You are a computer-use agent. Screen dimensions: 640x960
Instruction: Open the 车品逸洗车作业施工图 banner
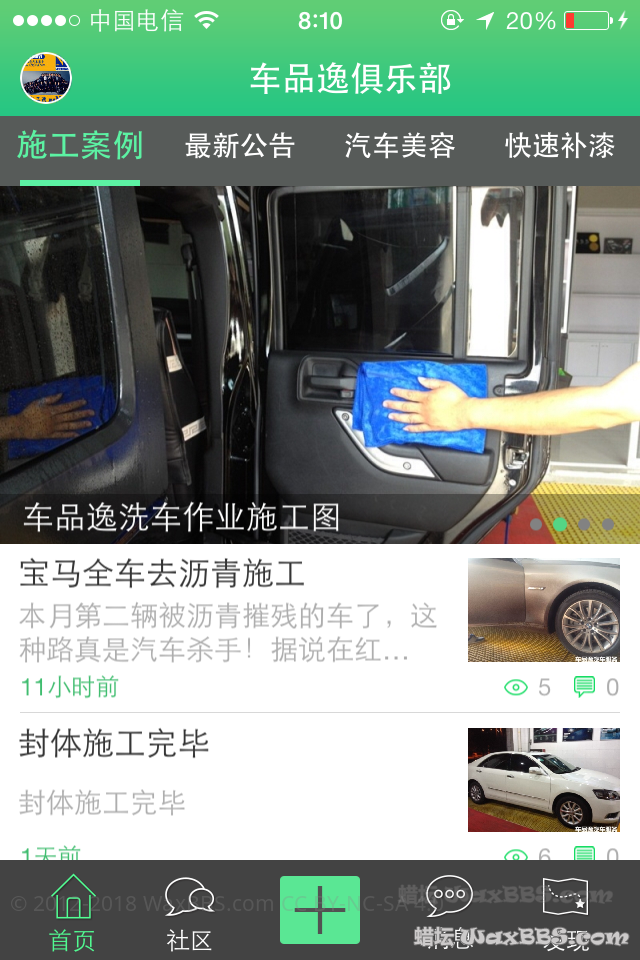320,365
